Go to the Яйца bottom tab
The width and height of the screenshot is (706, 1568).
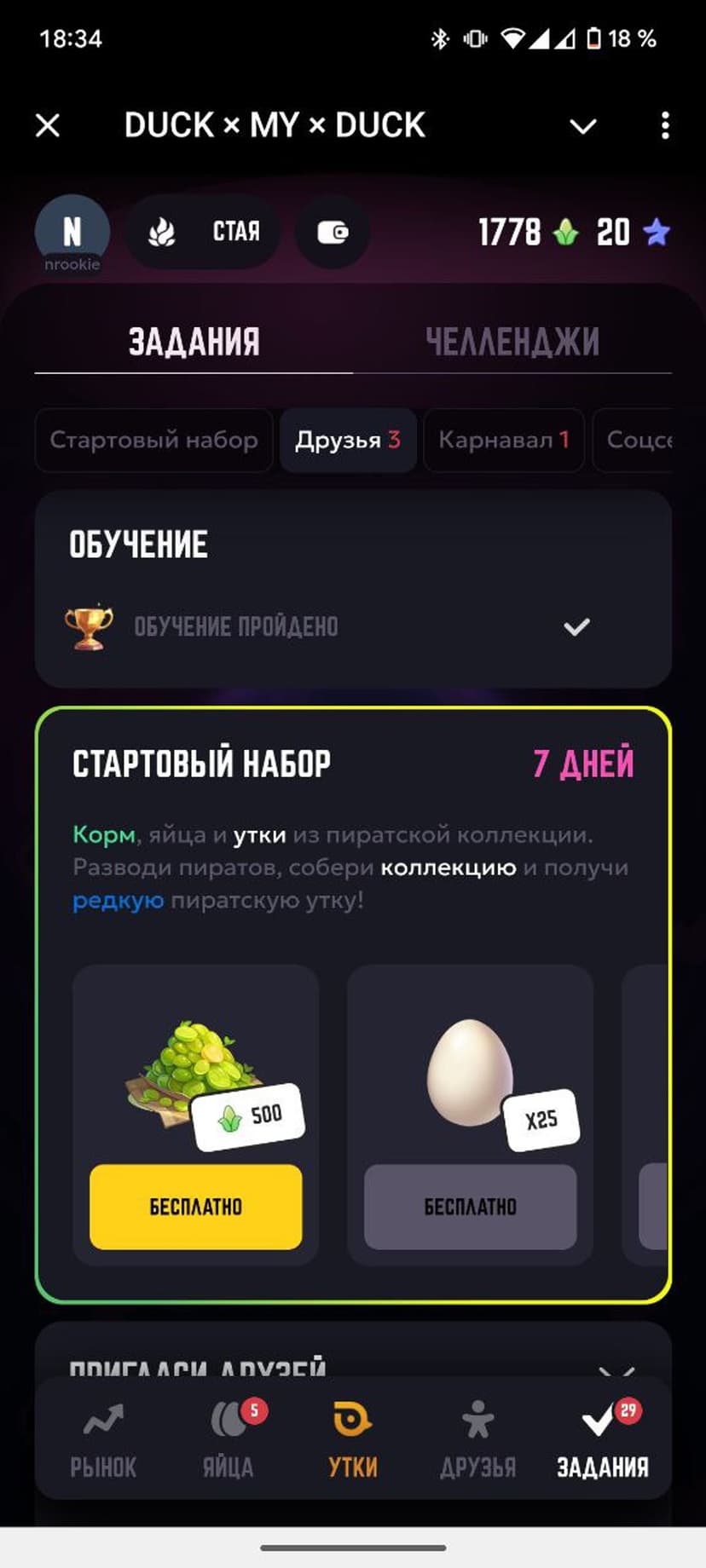click(x=228, y=1438)
